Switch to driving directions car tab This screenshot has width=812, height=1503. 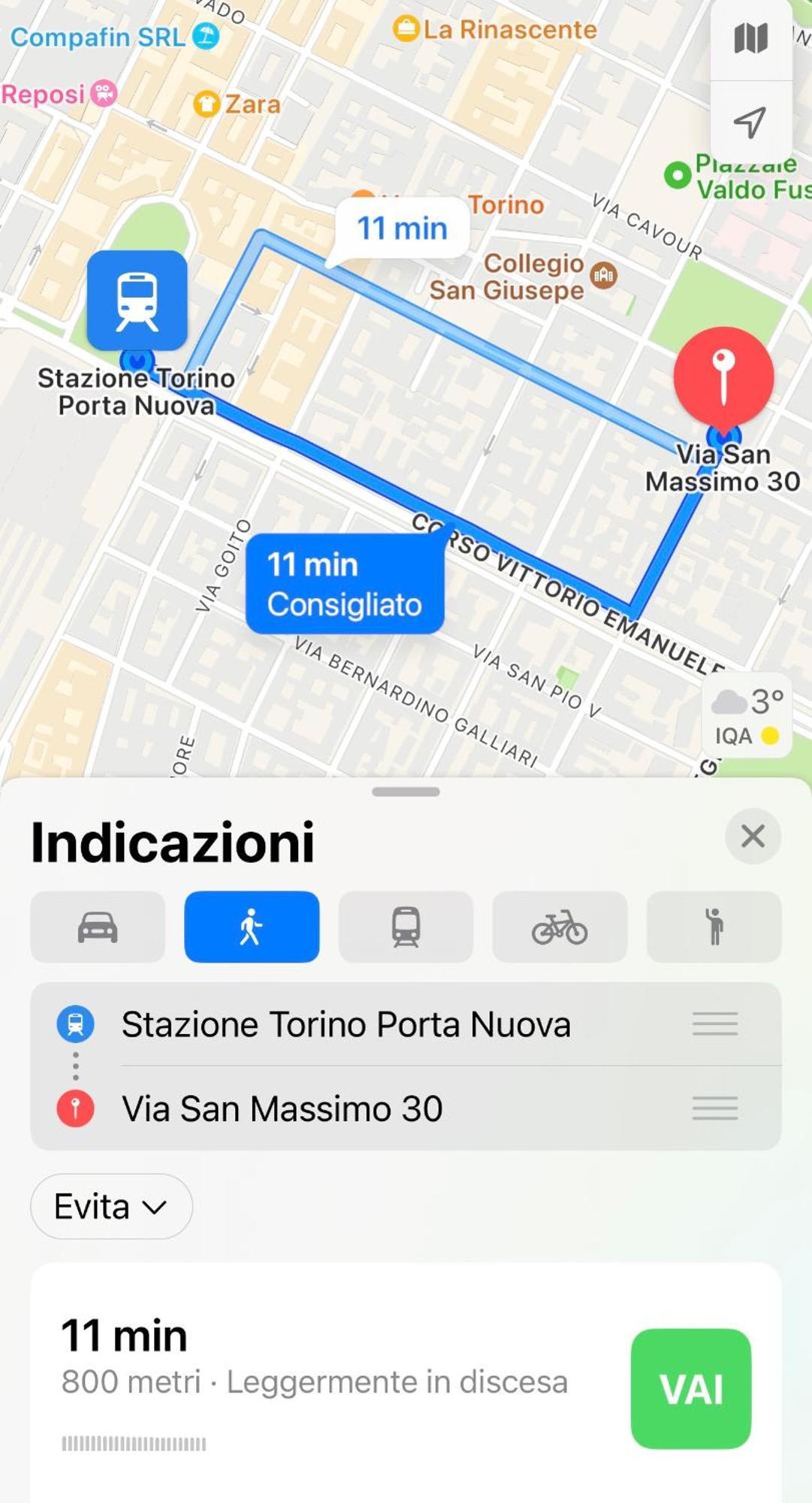pyautogui.click(x=98, y=927)
